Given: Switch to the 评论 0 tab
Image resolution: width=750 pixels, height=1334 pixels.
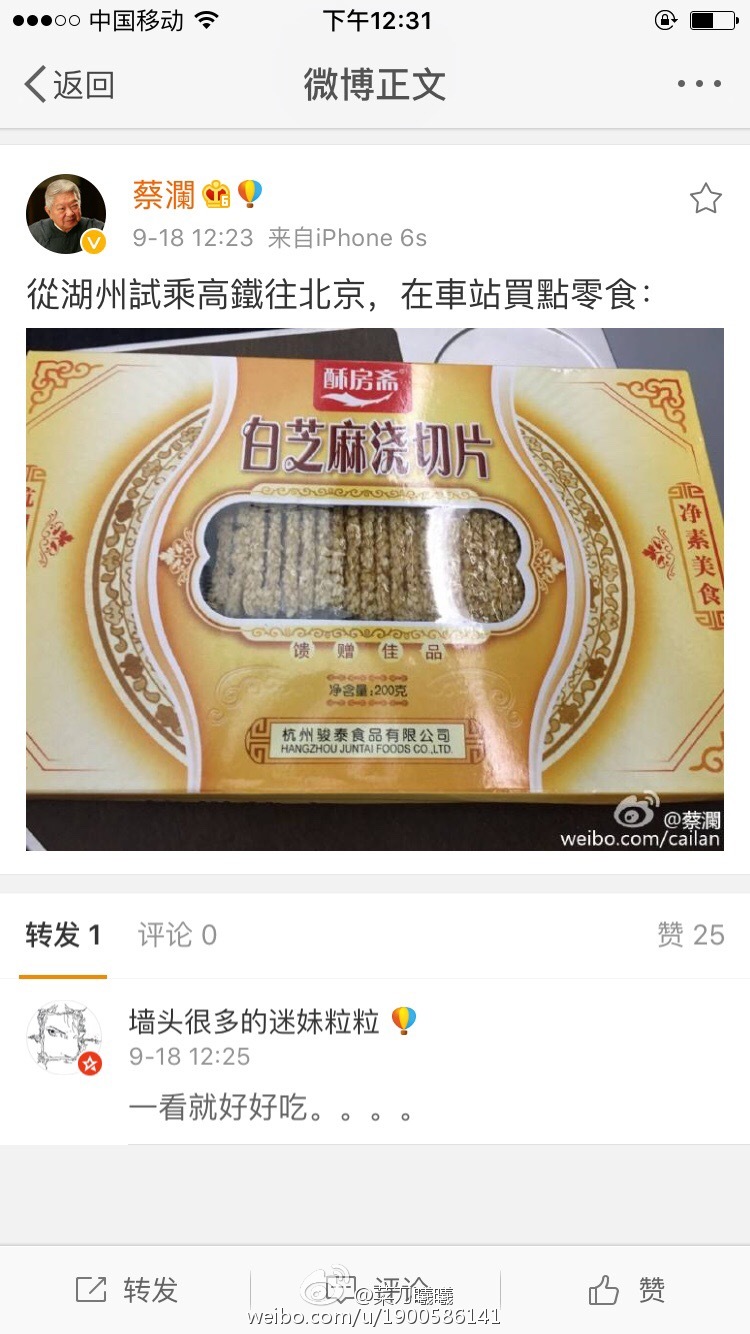Looking at the screenshot, I should point(177,935).
